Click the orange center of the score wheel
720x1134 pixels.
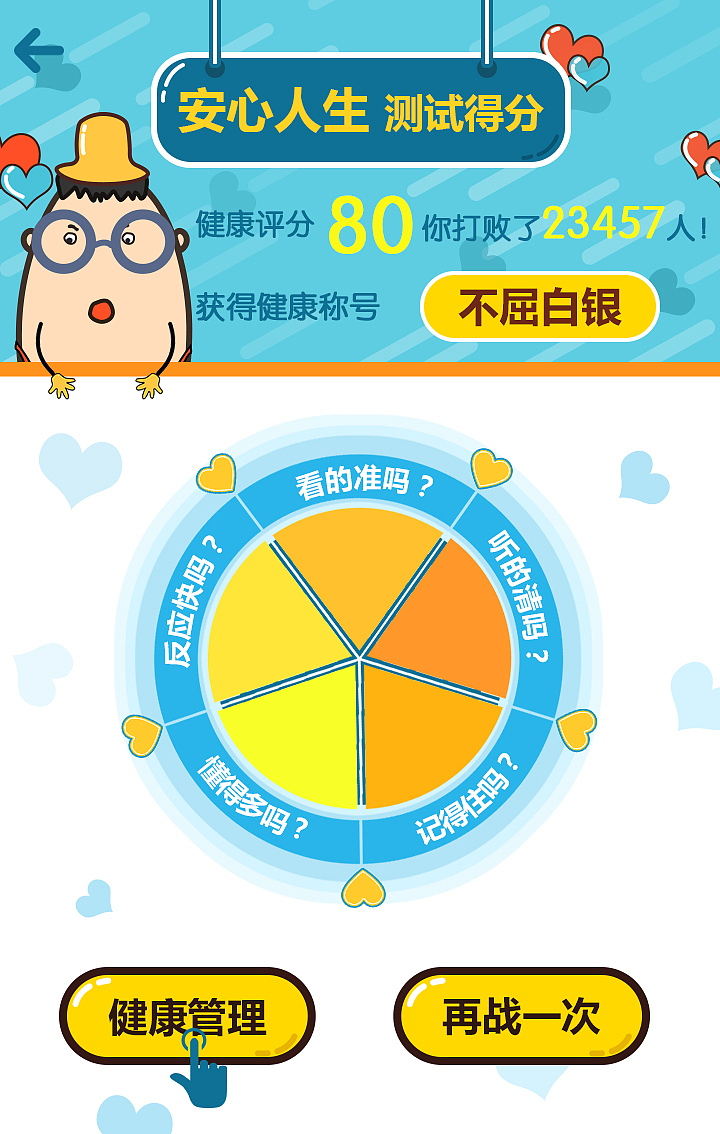(x=360, y=660)
